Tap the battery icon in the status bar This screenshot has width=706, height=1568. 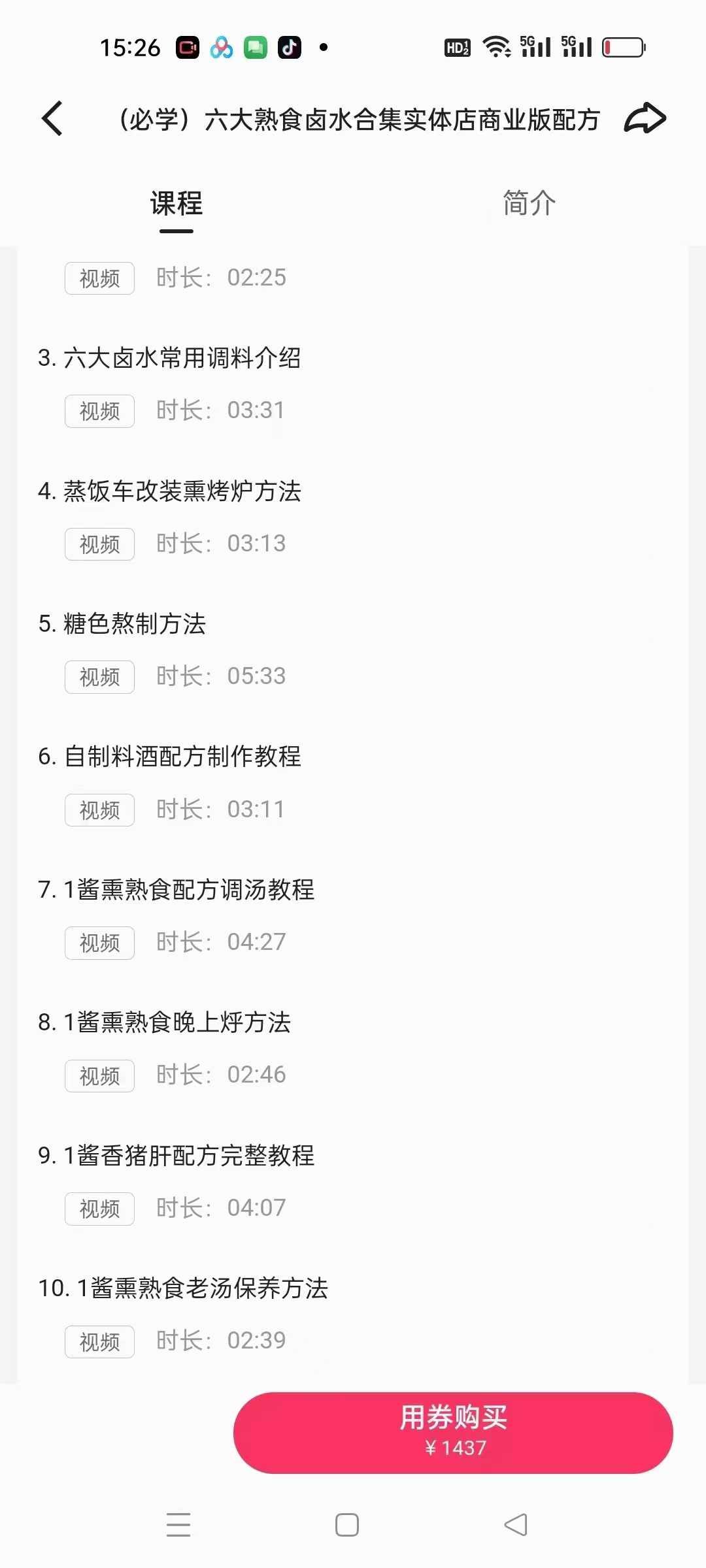point(622,46)
